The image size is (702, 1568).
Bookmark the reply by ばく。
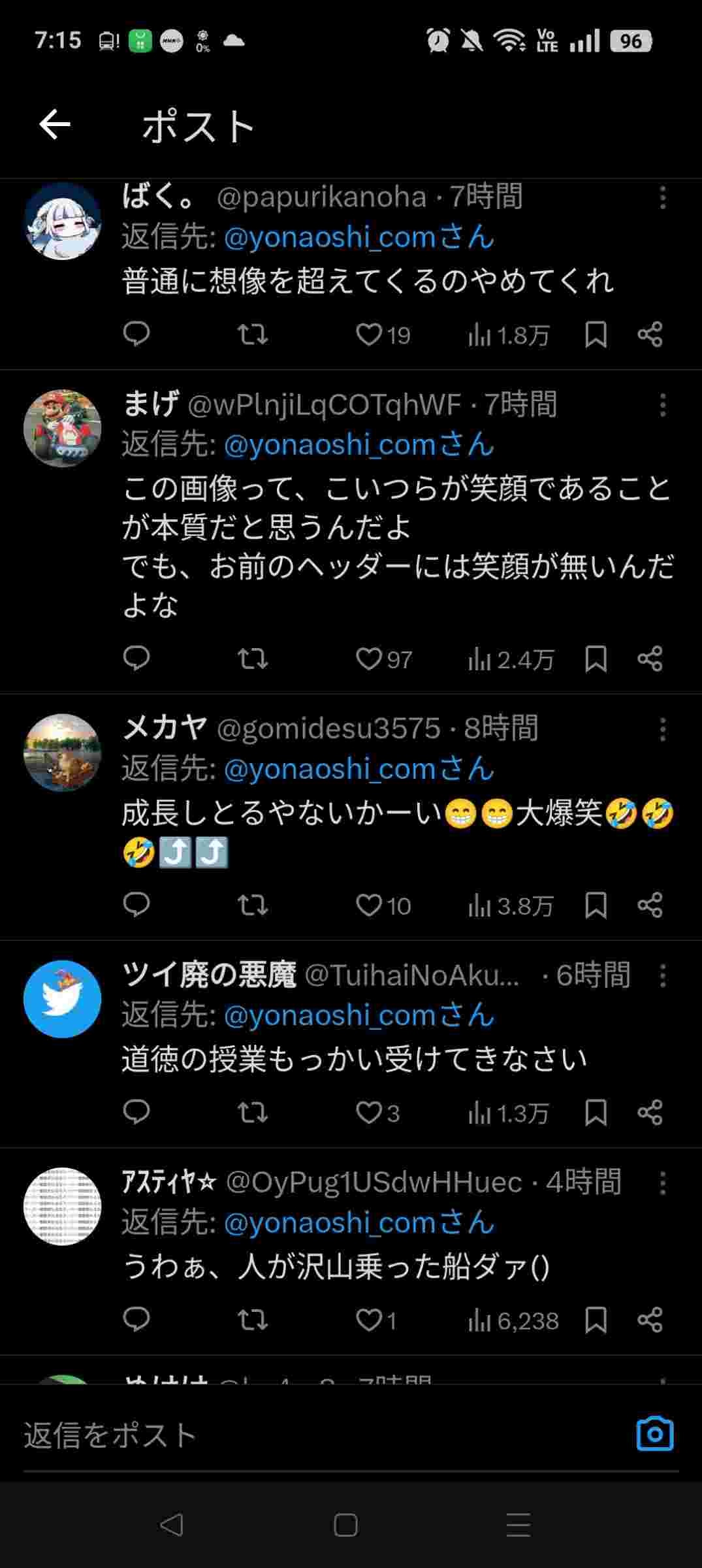[x=596, y=335]
